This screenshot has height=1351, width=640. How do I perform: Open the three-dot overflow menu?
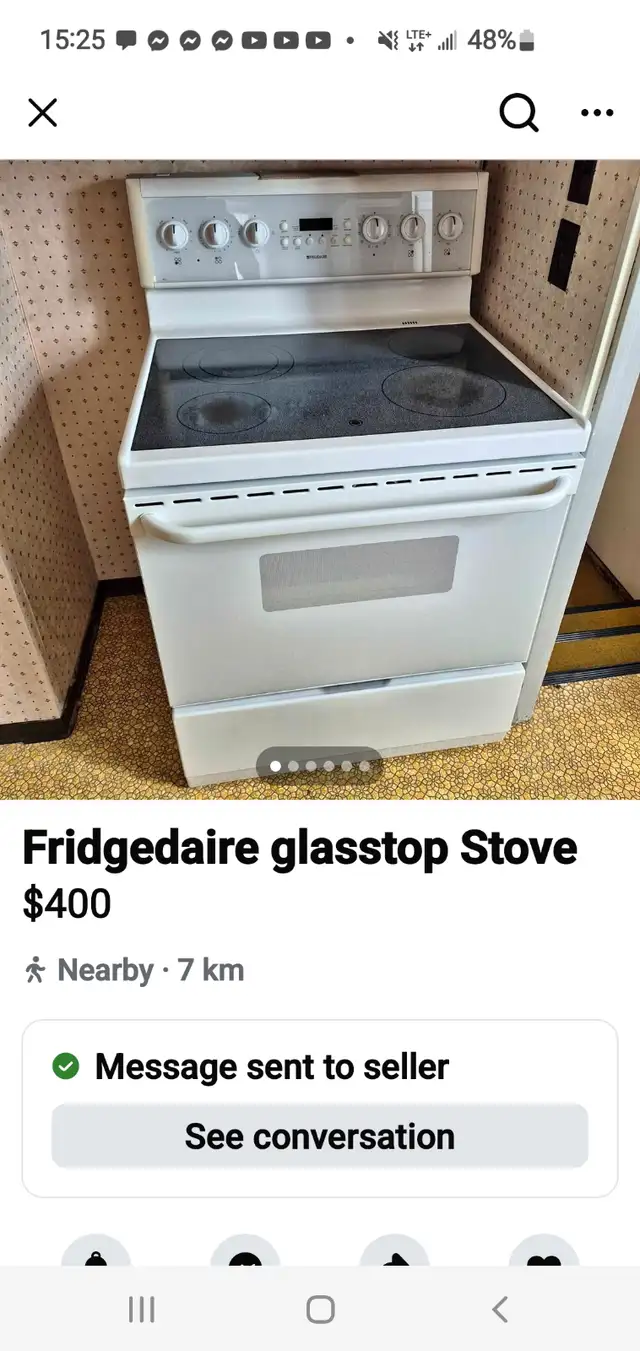[x=597, y=113]
